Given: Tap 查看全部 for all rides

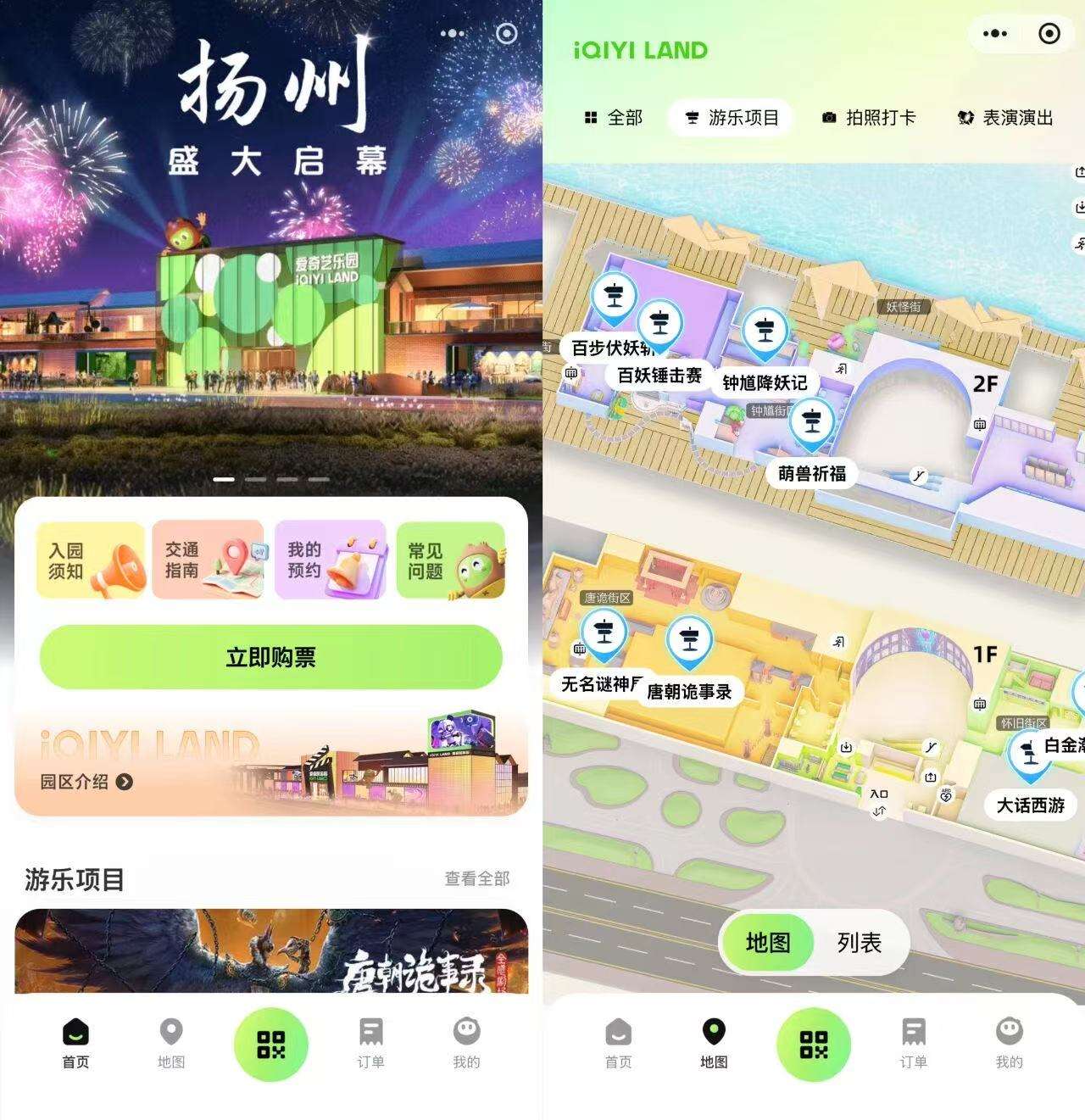Looking at the screenshot, I should click(477, 879).
